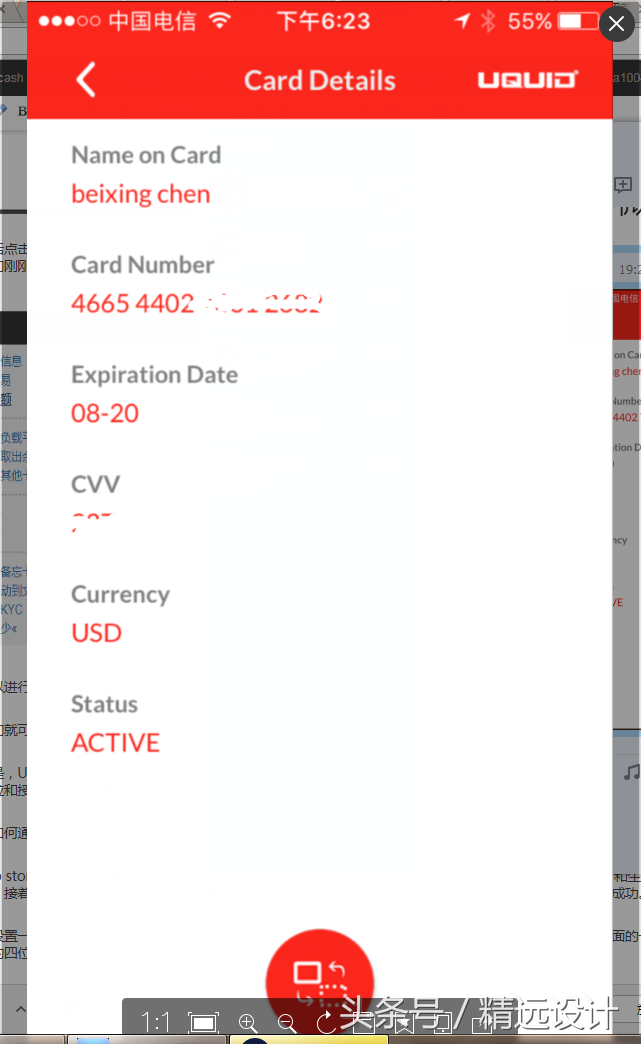
Task: Close the image viewer overlay
Action: click(x=617, y=23)
